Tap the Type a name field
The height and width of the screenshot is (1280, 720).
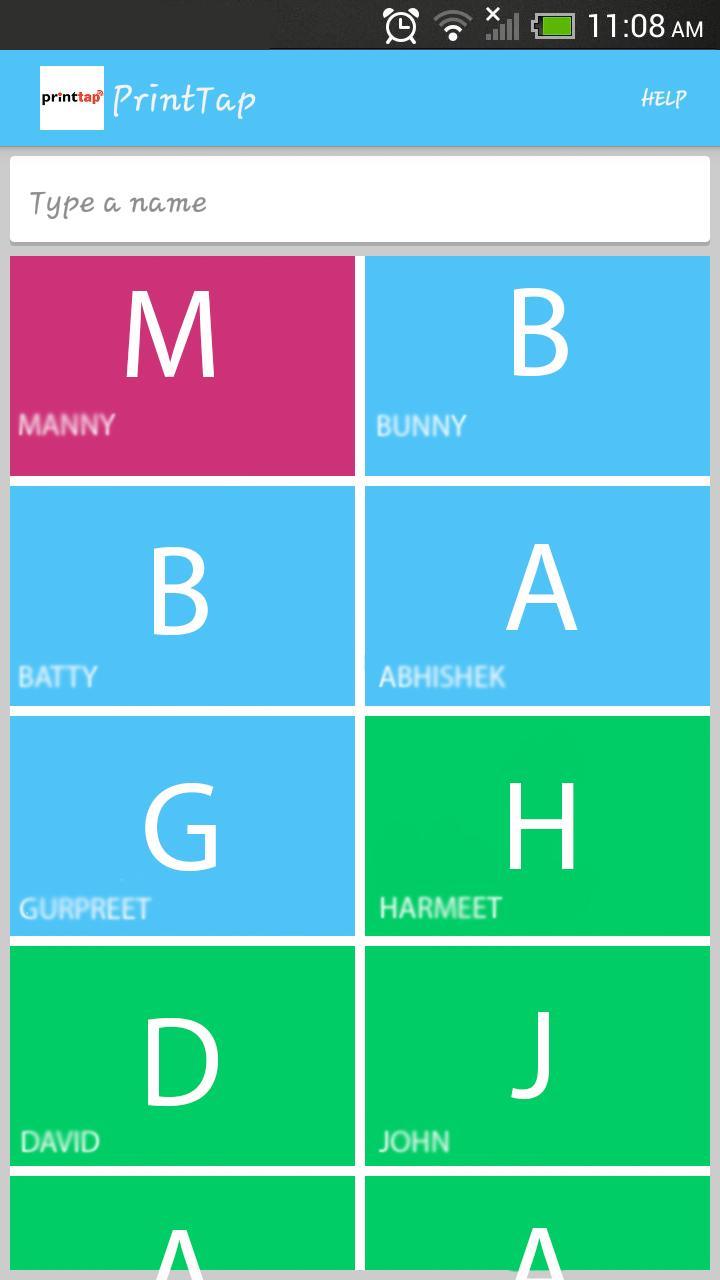pyautogui.click(x=359, y=202)
